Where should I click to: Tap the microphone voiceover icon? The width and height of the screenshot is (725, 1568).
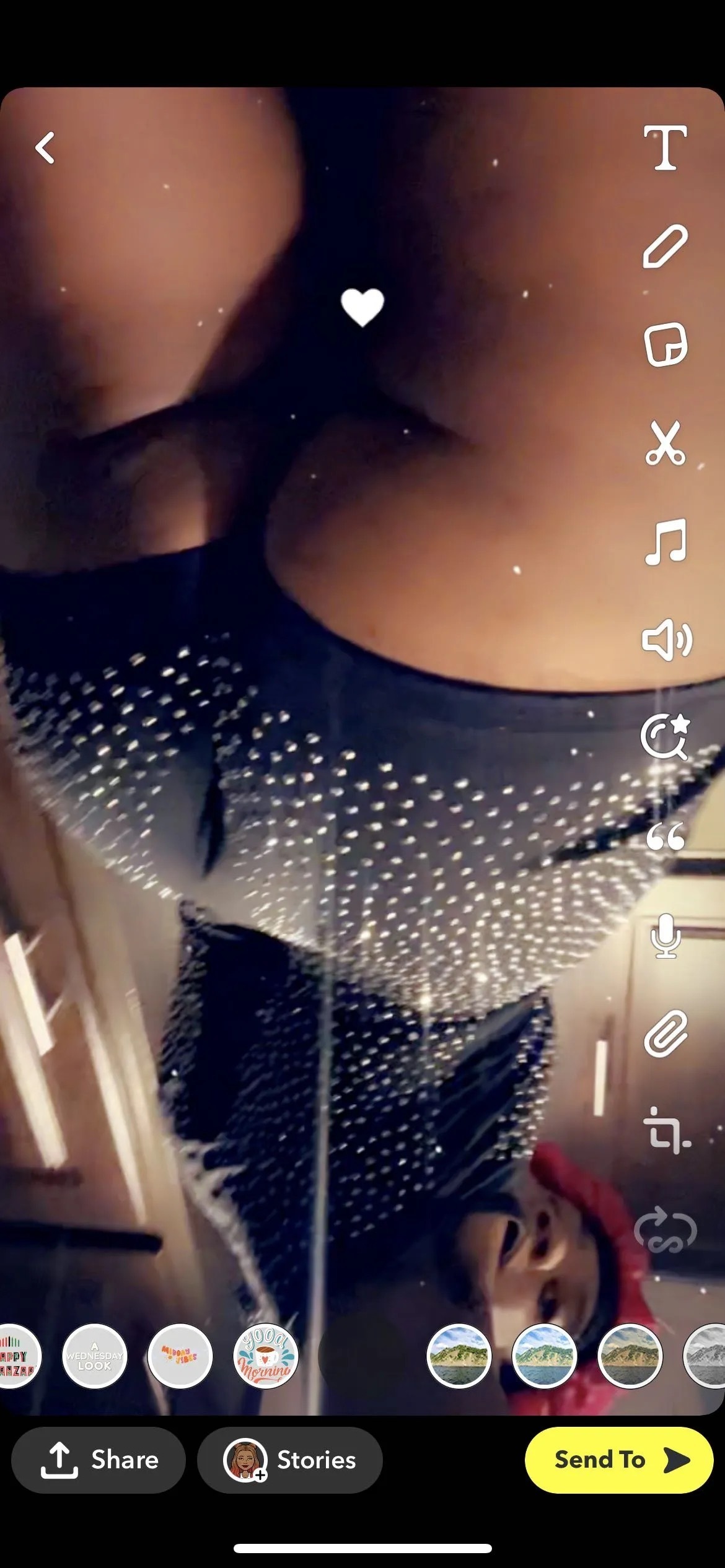(666, 935)
